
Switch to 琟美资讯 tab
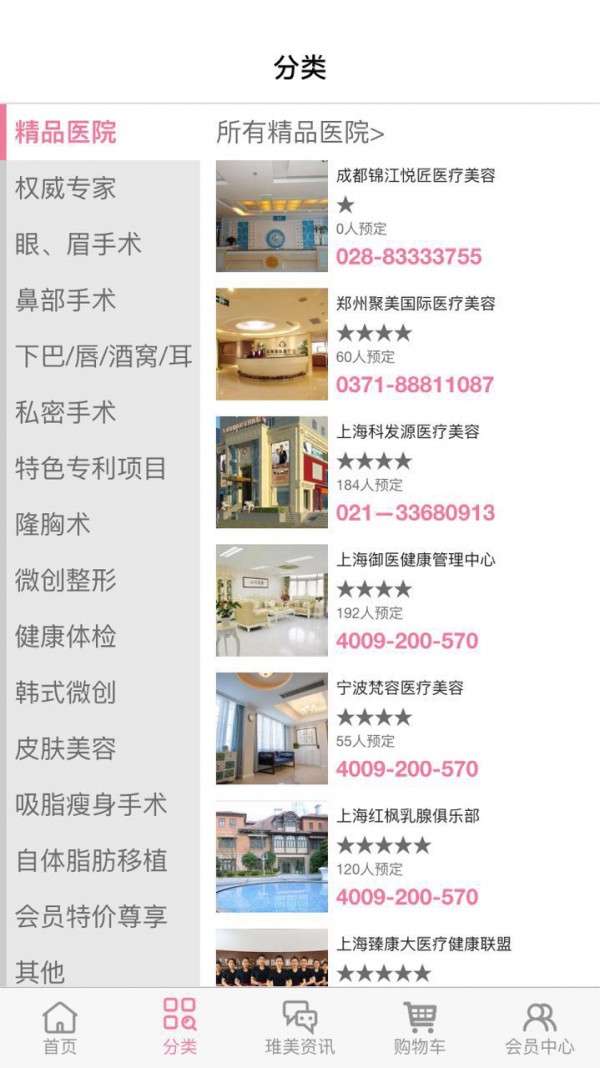300,1028
